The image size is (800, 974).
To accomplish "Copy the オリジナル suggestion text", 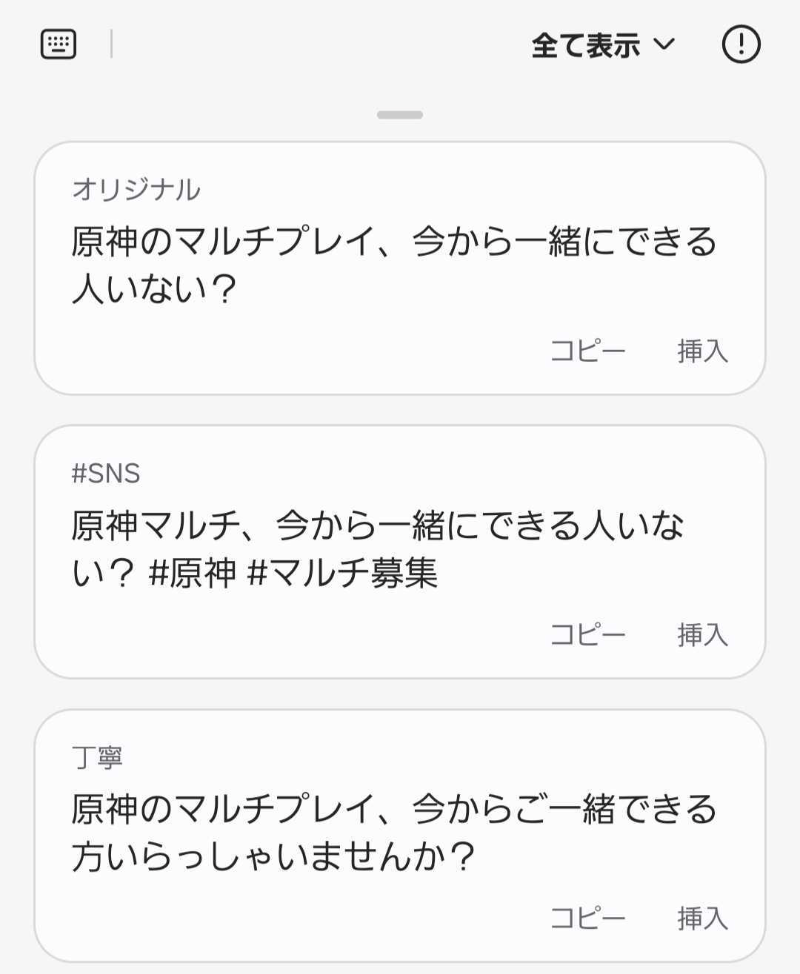I will coord(588,349).
